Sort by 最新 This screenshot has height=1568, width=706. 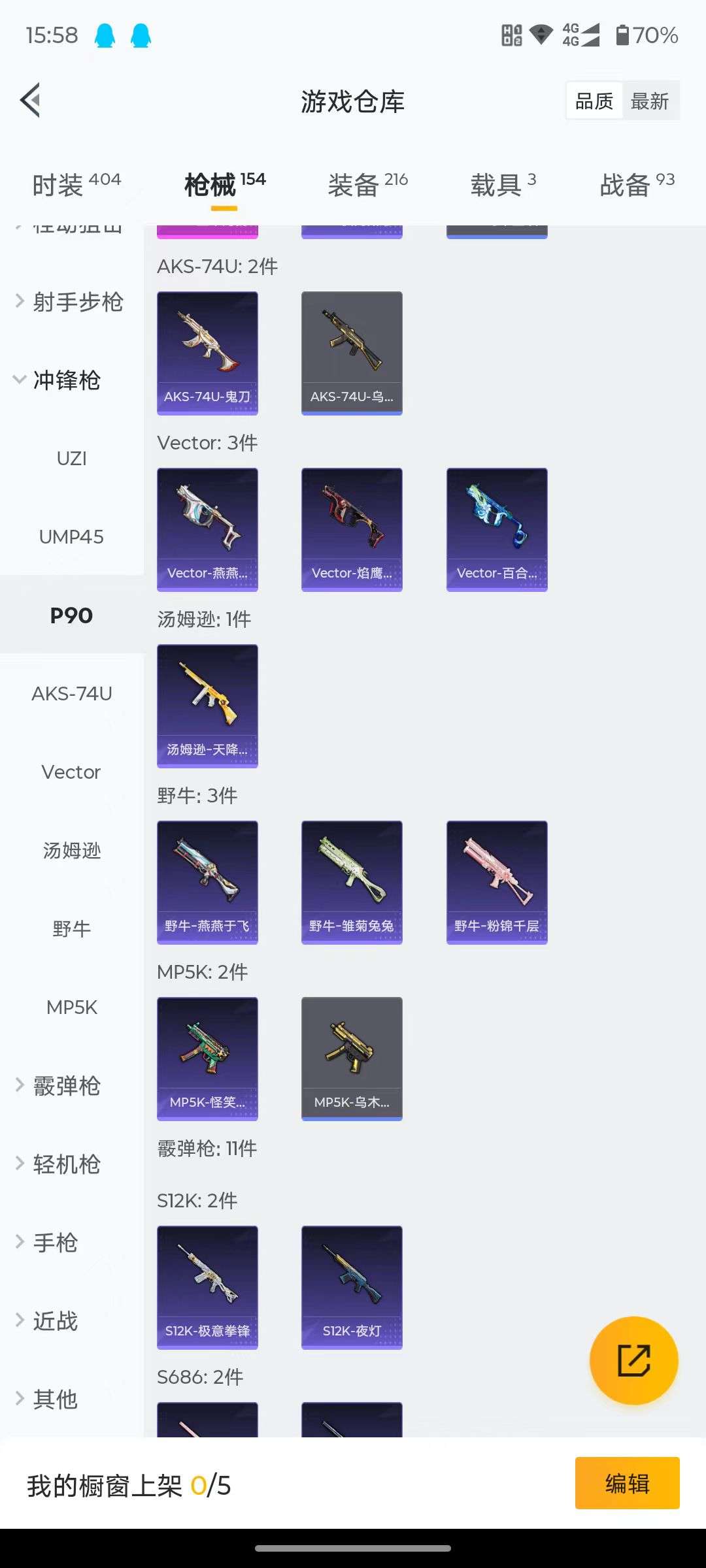650,101
